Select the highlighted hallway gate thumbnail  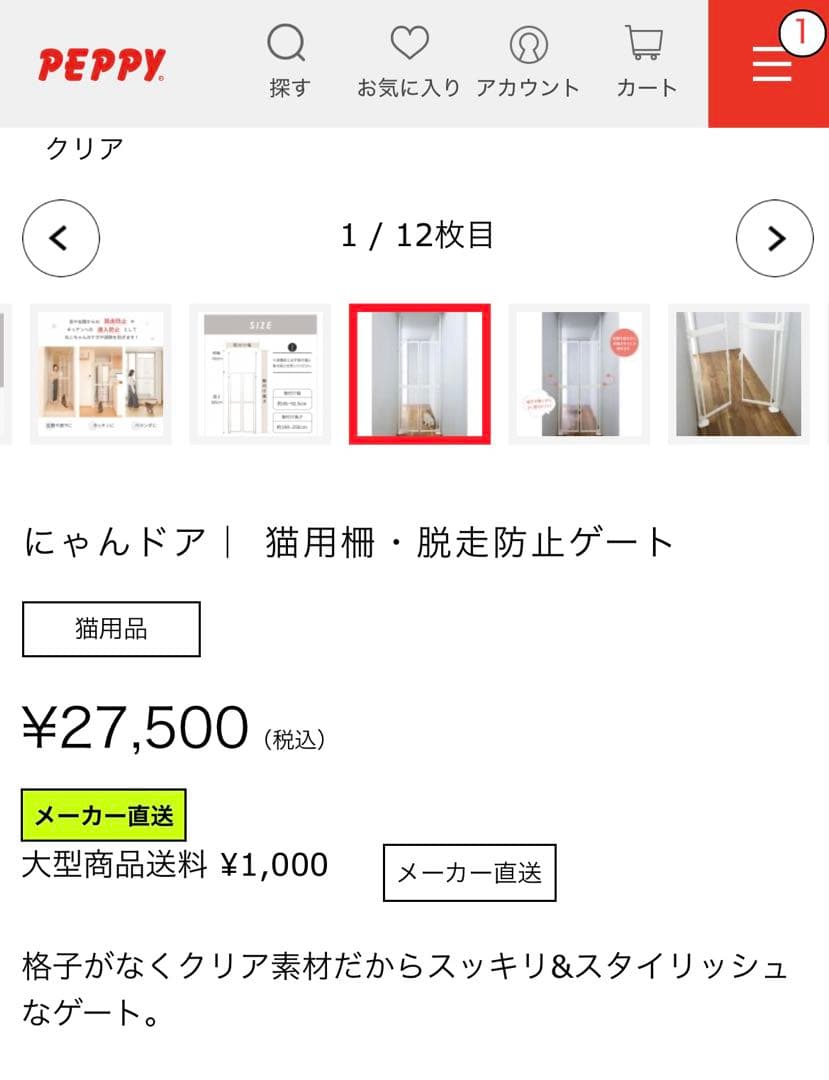coord(419,373)
